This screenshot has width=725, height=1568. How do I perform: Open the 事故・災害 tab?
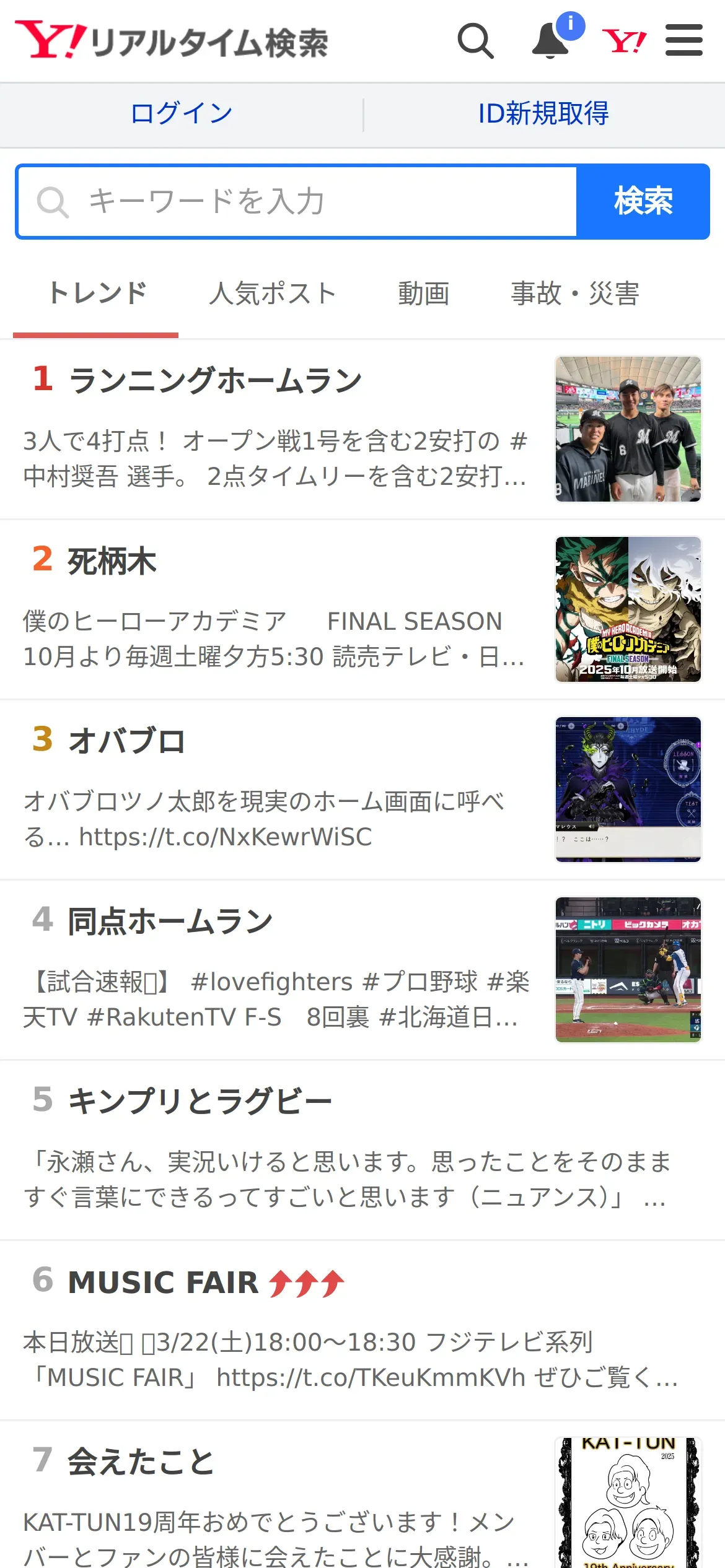(x=574, y=294)
